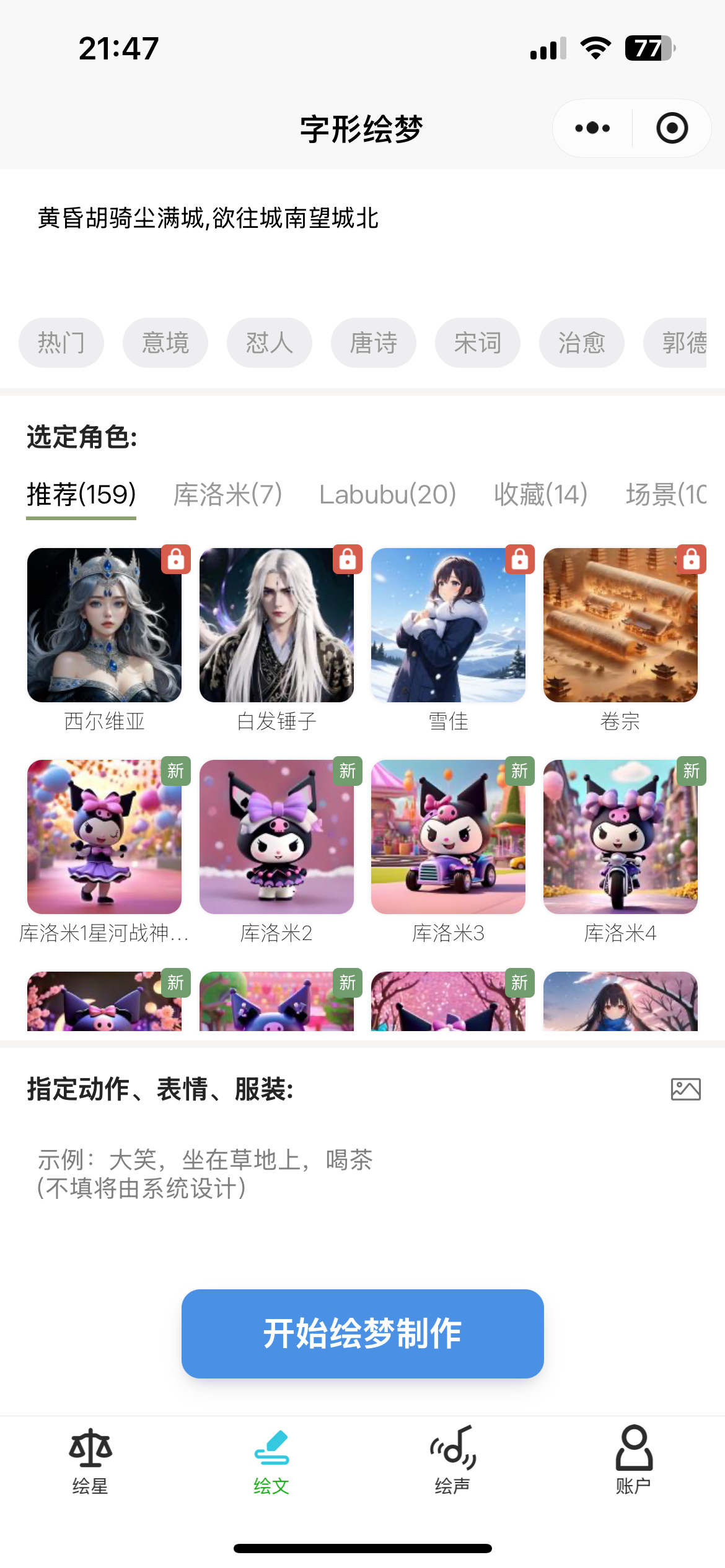The image size is (725, 1568).
Task: Pick the 宋词 chip
Action: pos(478,342)
